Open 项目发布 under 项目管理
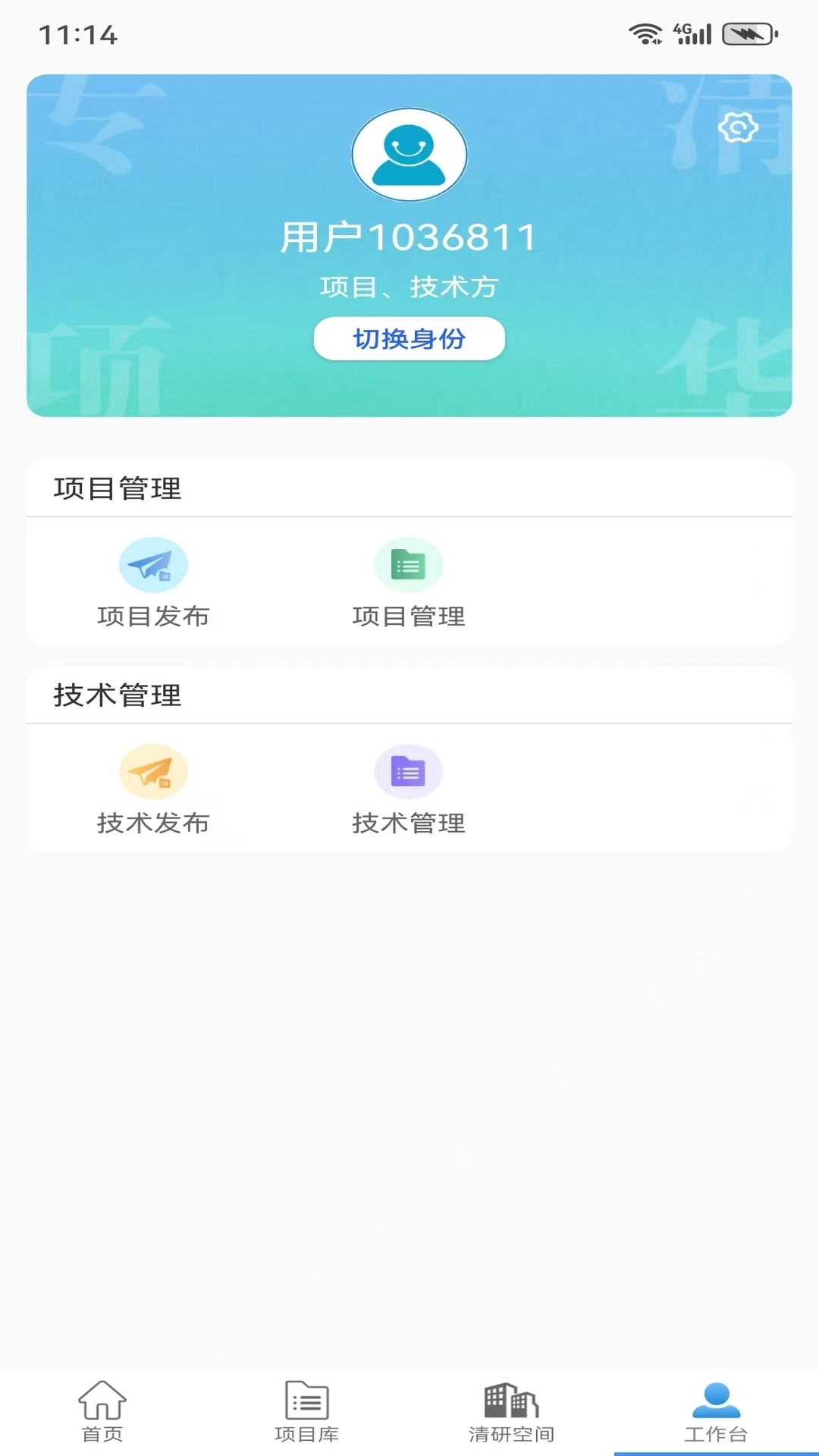819x1456 pixels. click(153, 582)
